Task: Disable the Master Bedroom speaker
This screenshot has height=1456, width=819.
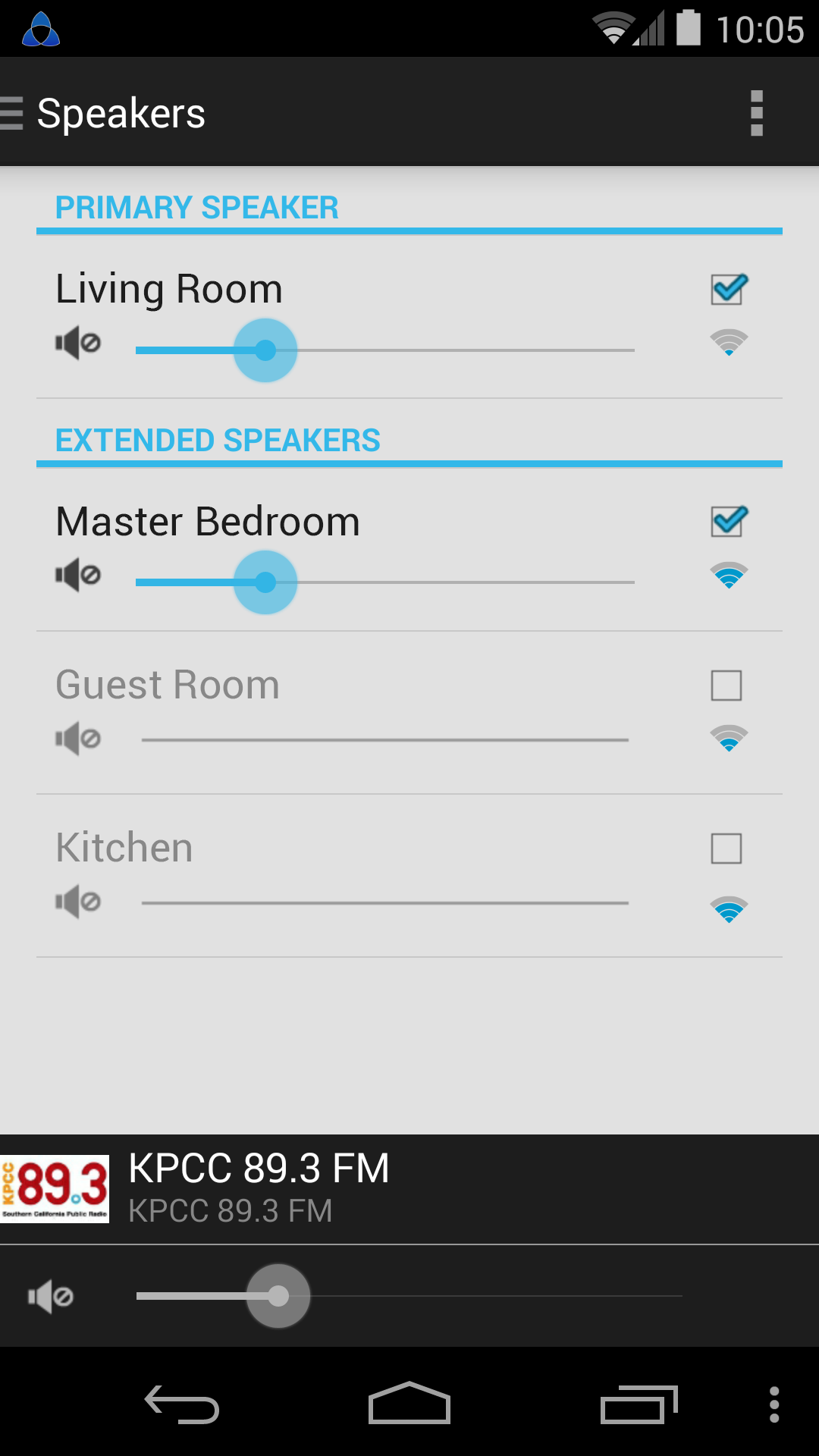Action: (x=729, y=520)
